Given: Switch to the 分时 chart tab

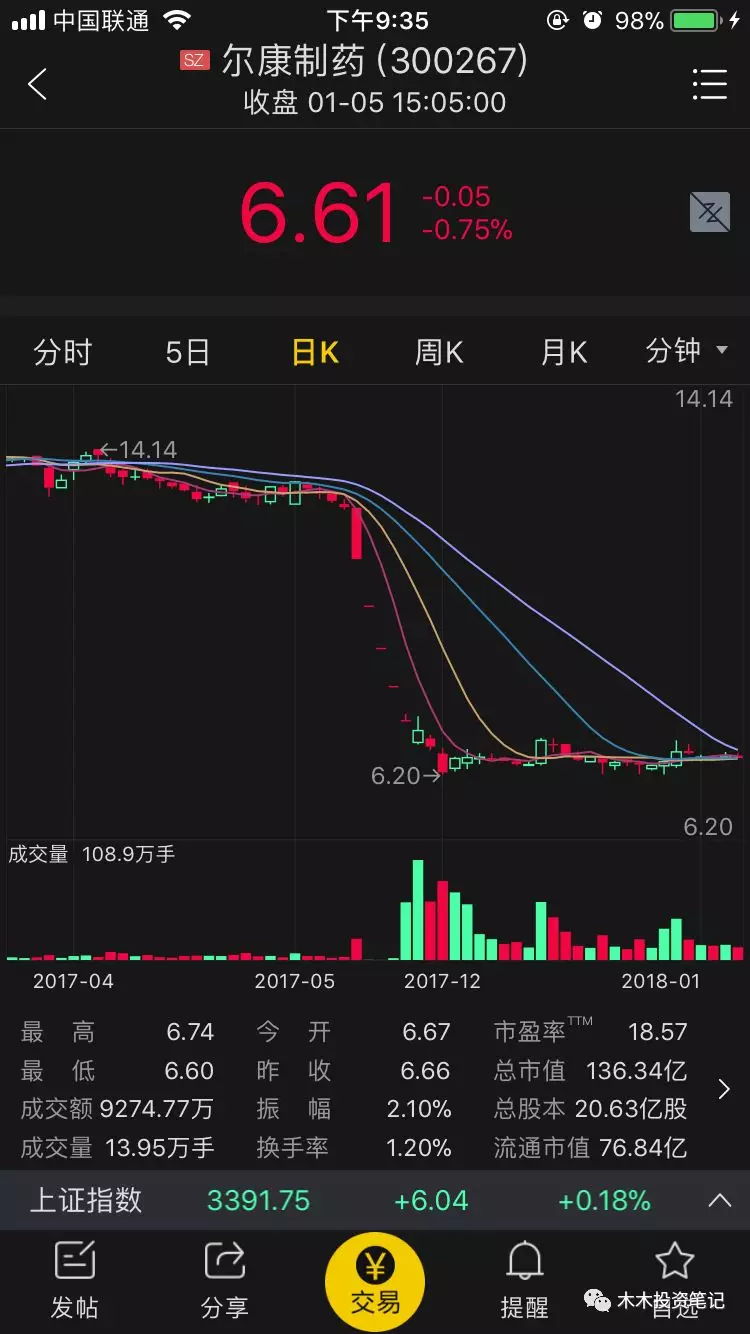Looking at the screenshot, I should 62,352.
